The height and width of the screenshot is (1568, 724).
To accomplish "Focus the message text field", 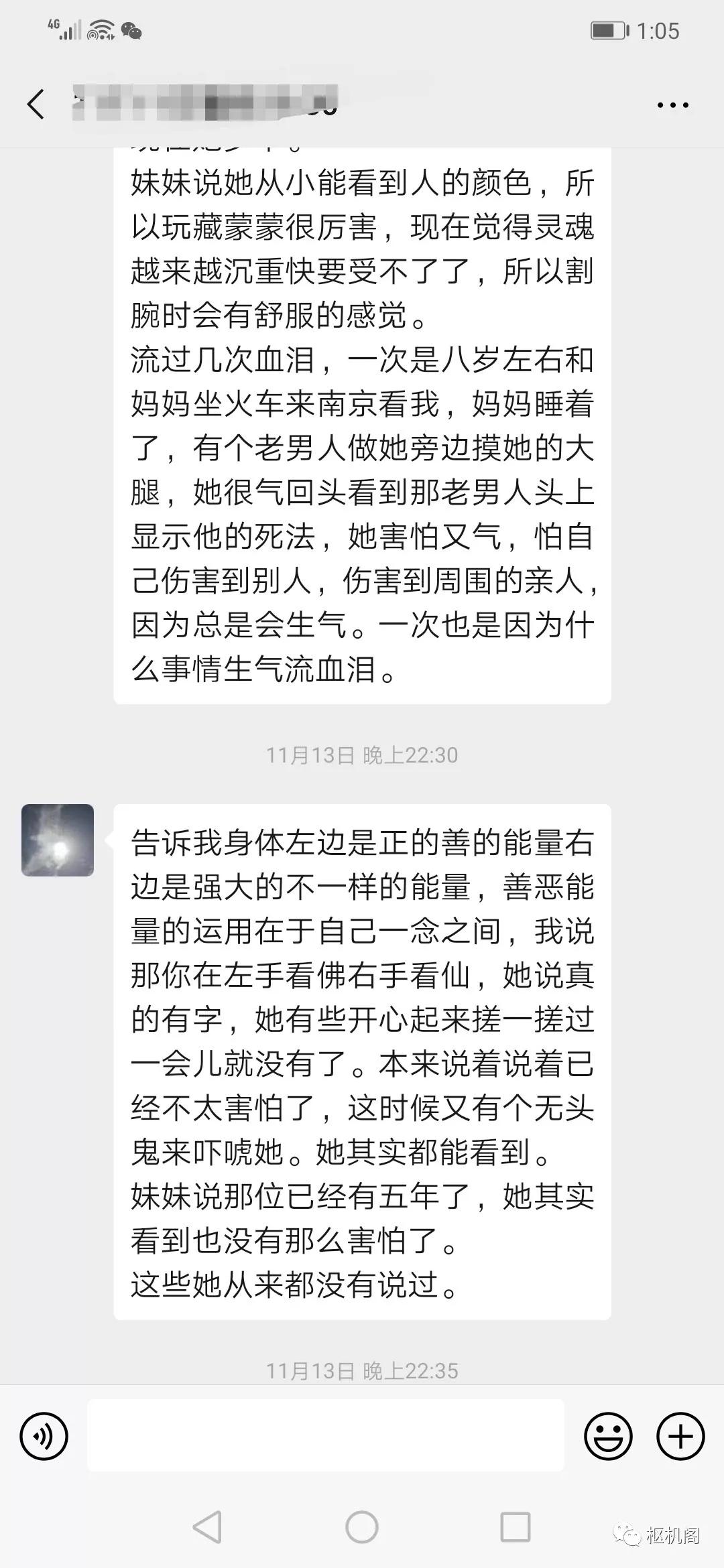I will click(x=325, y=1435).
